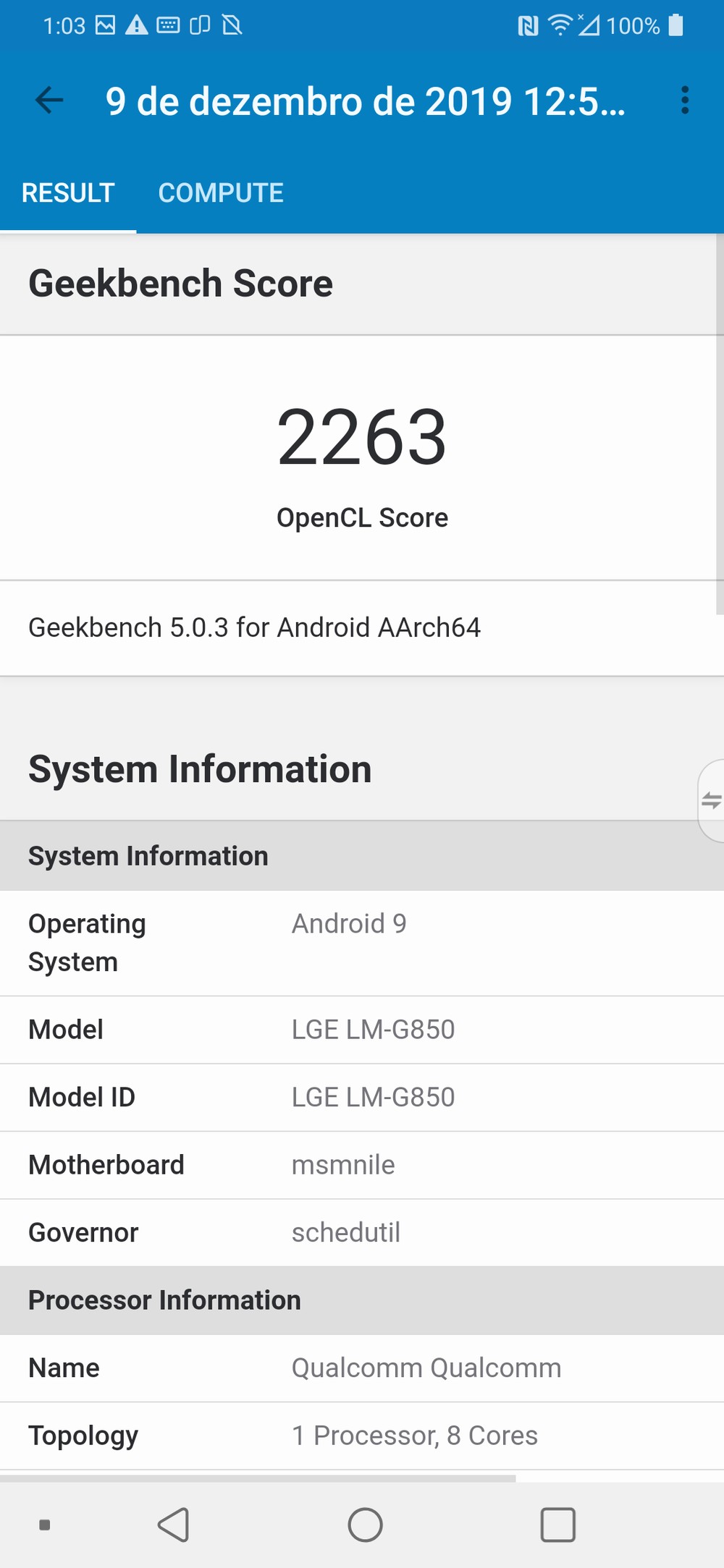Open the three-dot overflow menu
Viewport: 724px width, 1568px height.
(684, 101)
